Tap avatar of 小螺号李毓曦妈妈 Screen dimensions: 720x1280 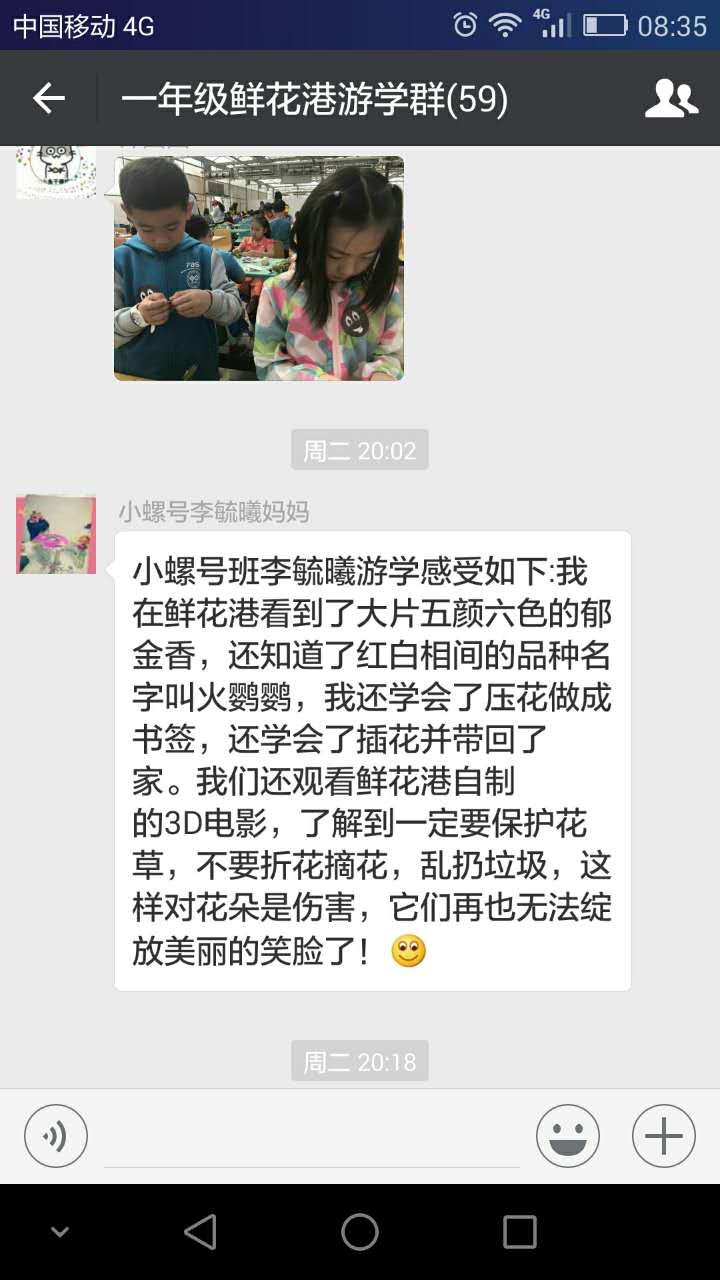coord(56,534)
